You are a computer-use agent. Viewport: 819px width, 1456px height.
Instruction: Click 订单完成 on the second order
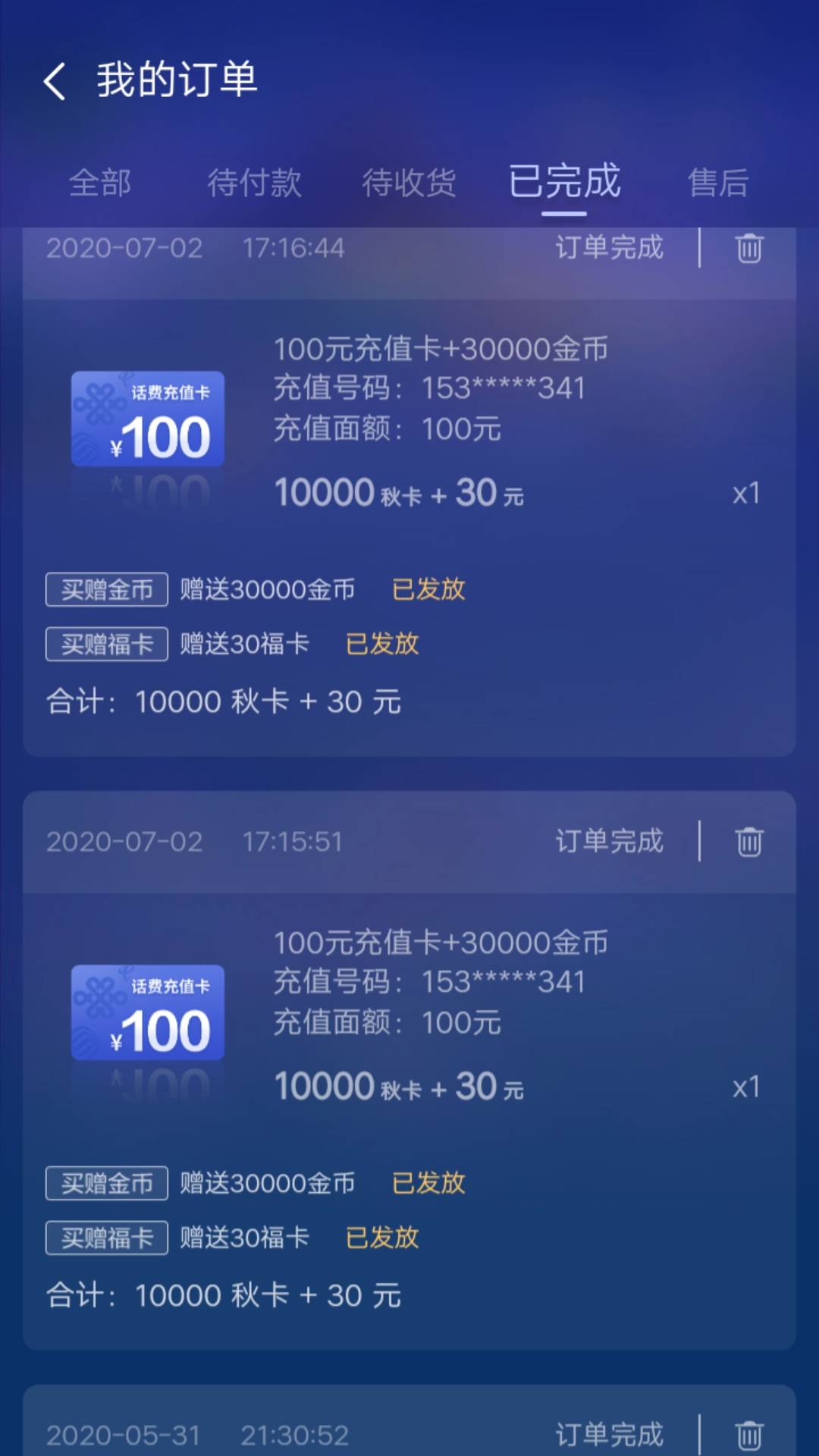pyautogui.click(x=609, y=842)
